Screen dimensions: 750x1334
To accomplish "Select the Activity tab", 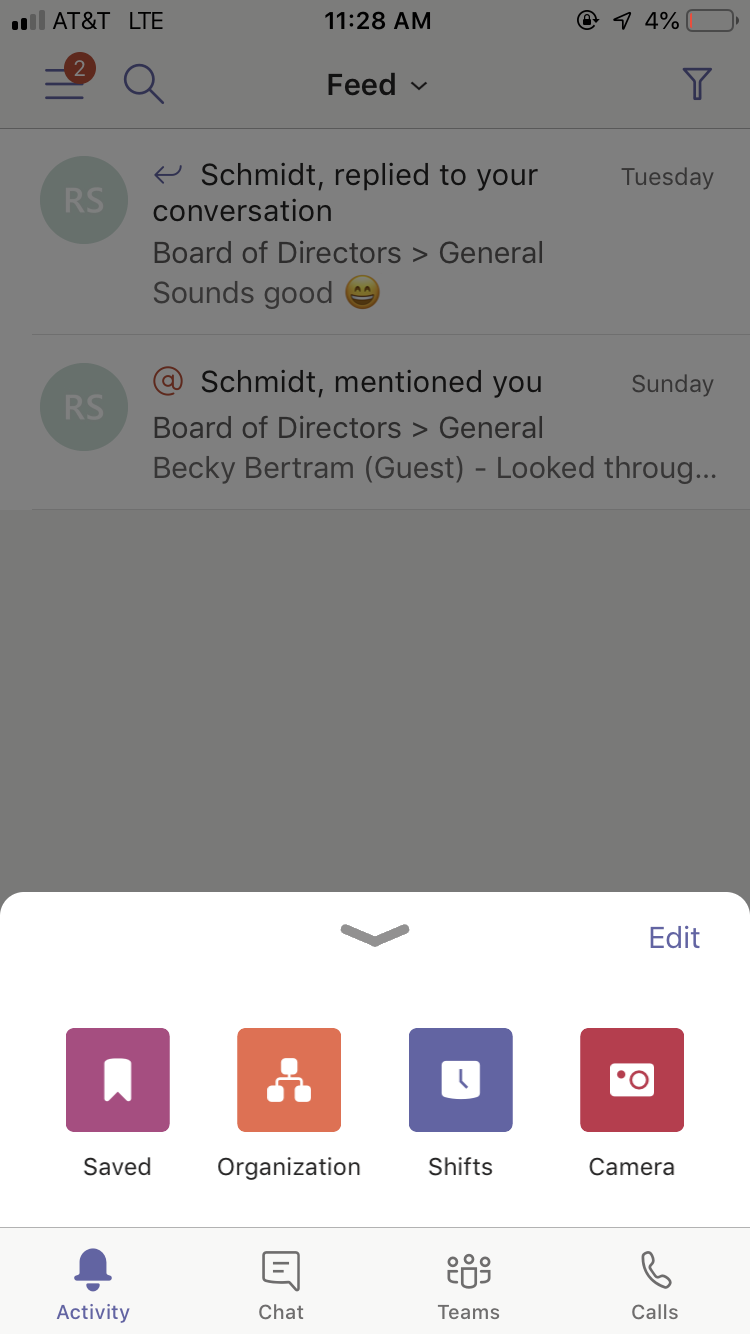I will click(93, 1285).
